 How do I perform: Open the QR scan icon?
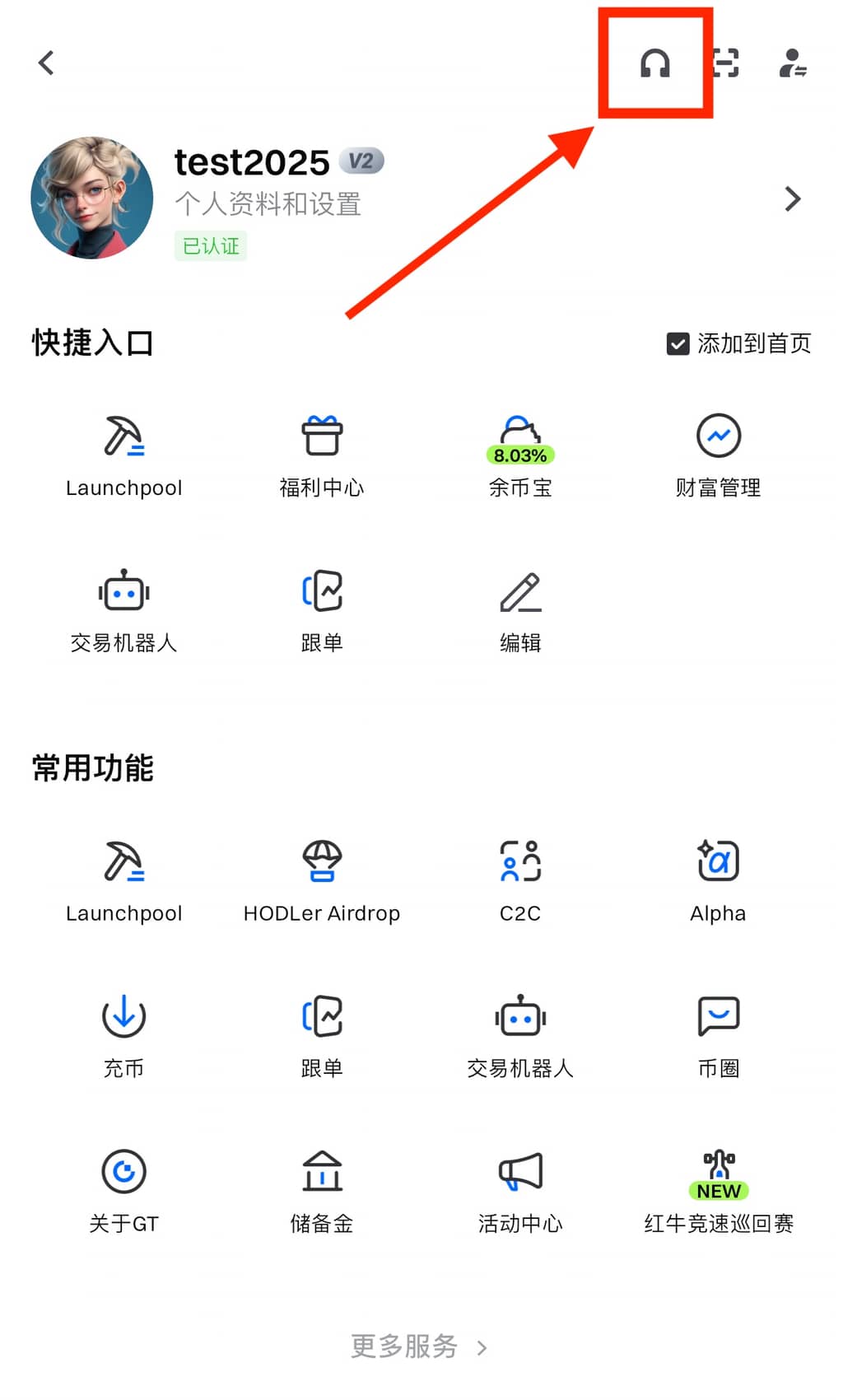point(725,63)
